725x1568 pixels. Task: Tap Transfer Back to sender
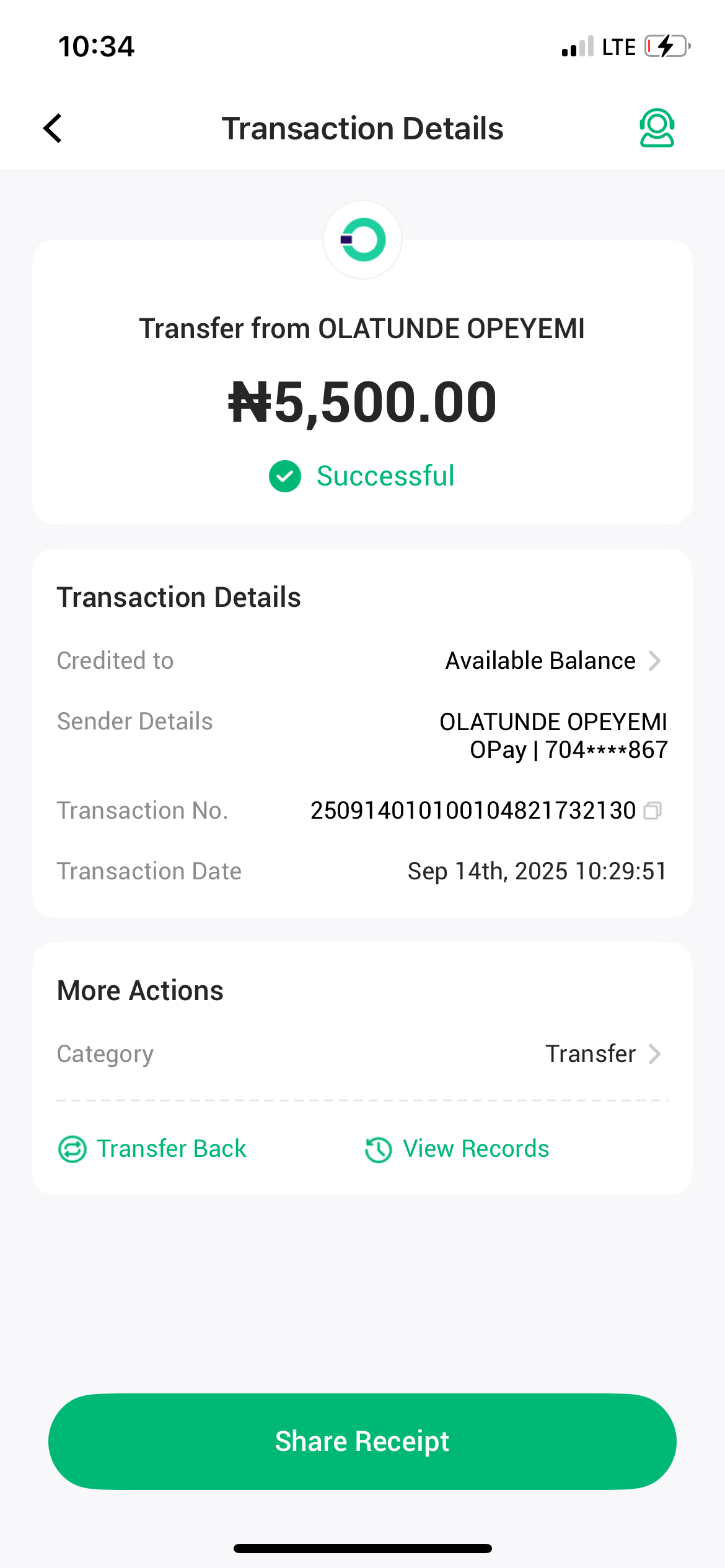[x=152, y=1149]
